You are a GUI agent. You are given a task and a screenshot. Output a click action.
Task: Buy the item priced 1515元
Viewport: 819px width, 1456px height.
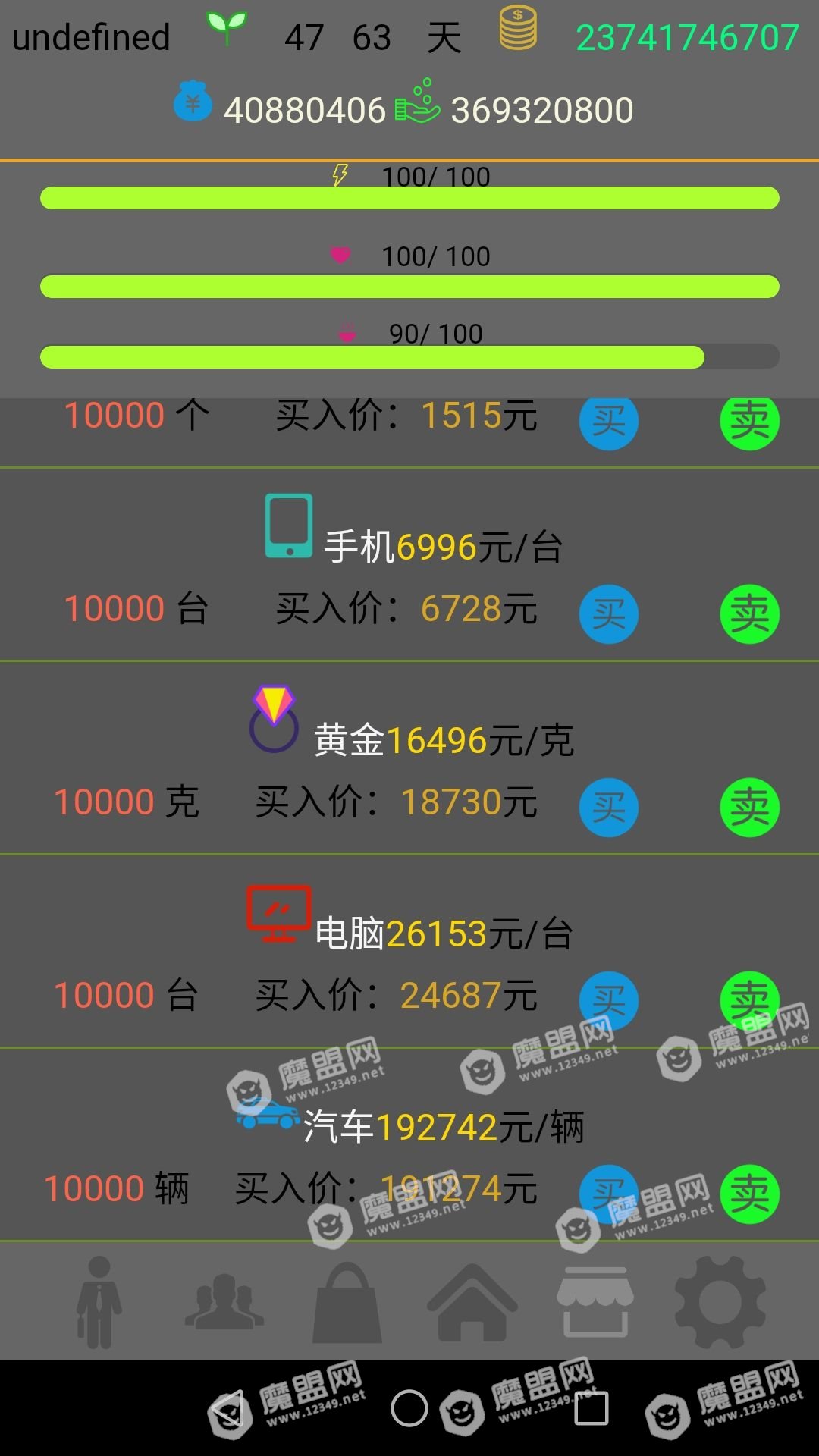(x=608, y=422)
